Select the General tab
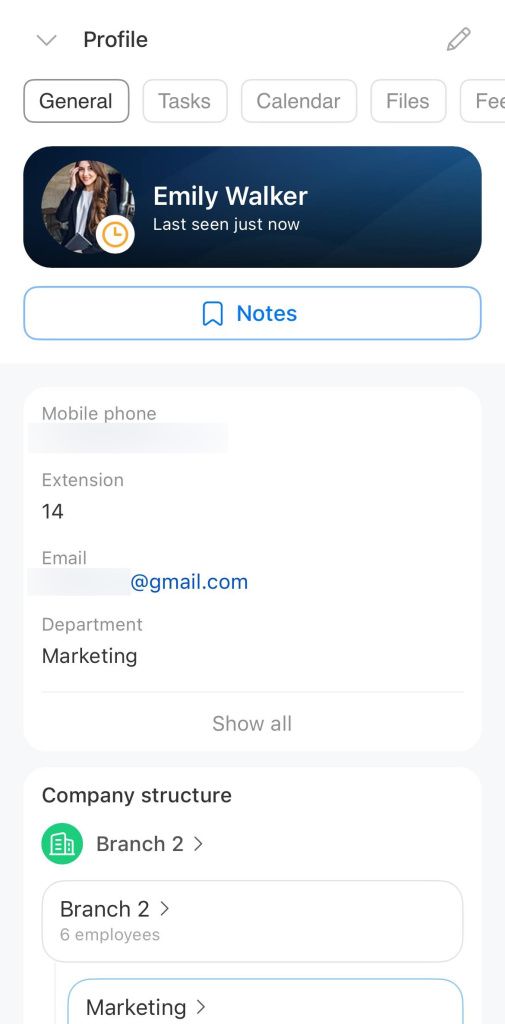 76,101
